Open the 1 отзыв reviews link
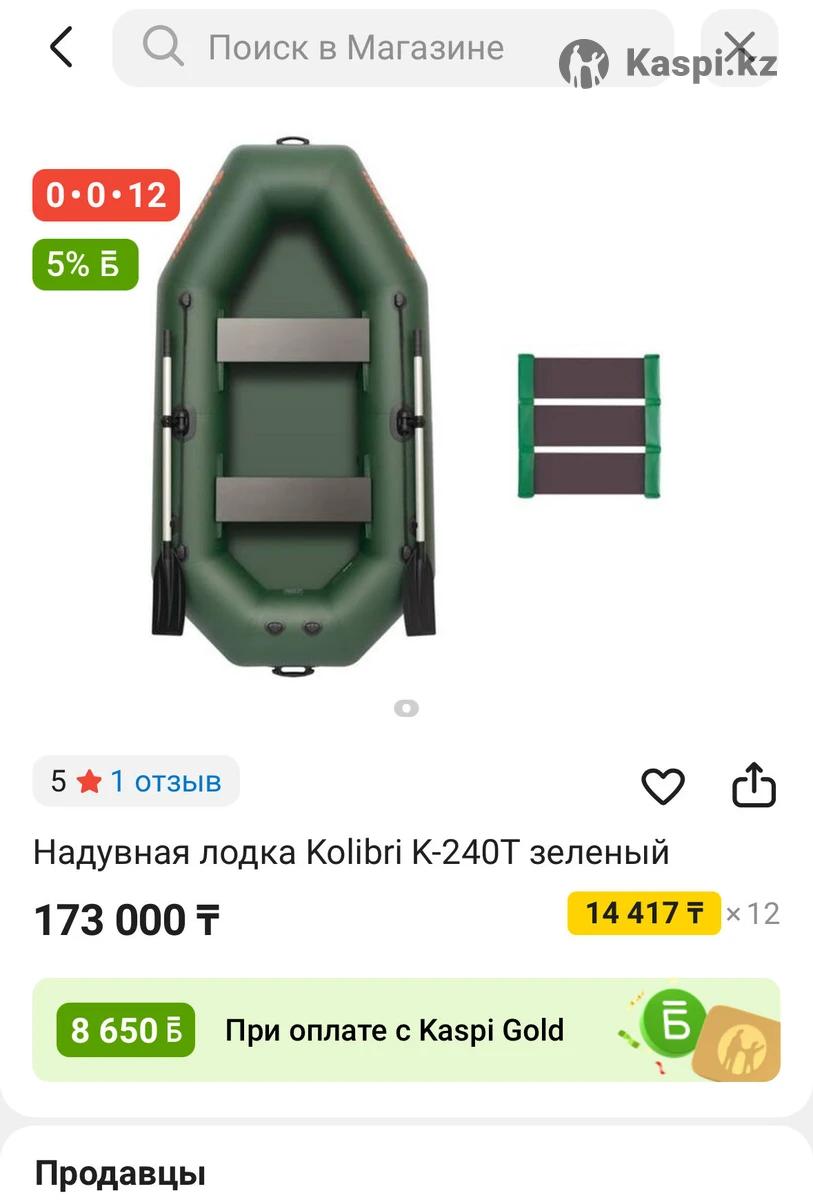Screen dimensions: 813x1200 click(x=165, y=781)
